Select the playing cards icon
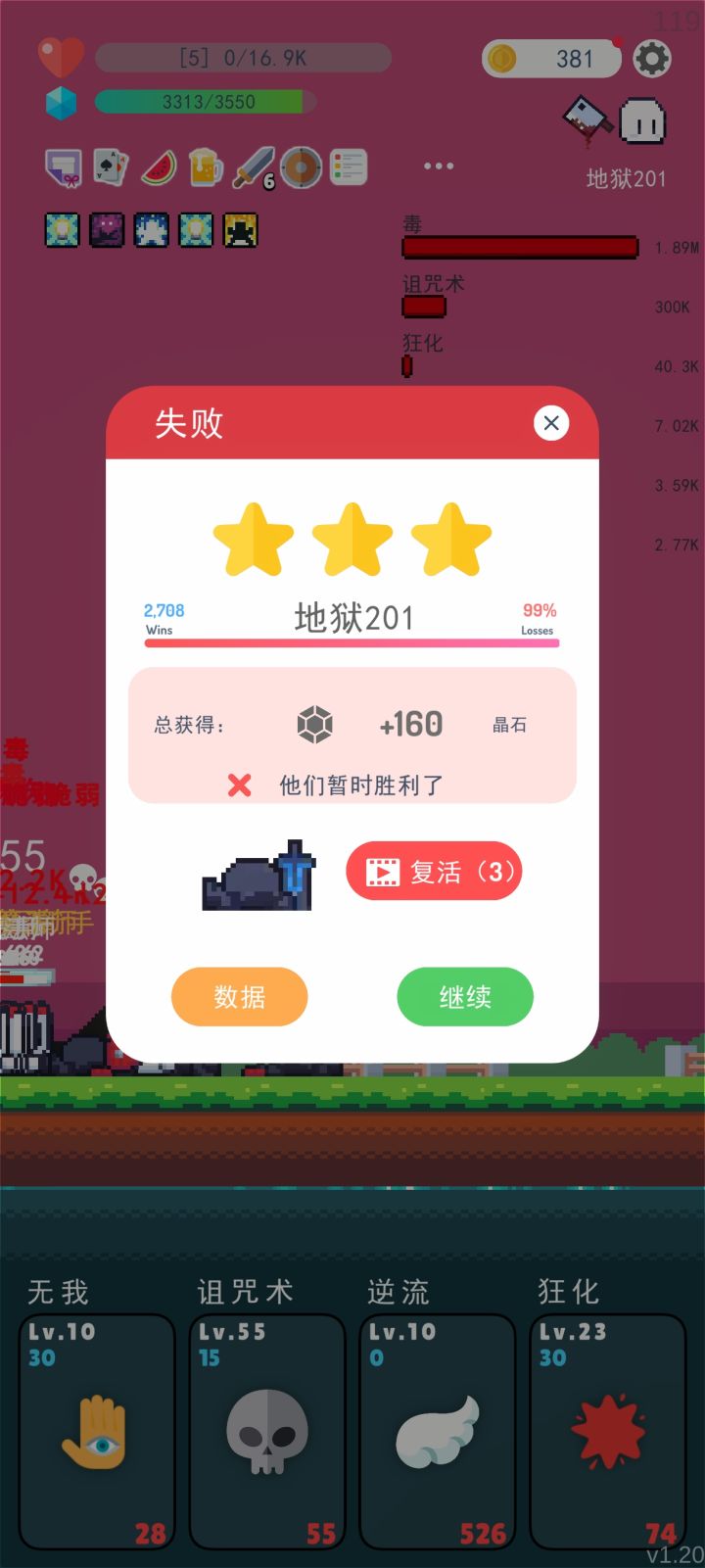 110,166
